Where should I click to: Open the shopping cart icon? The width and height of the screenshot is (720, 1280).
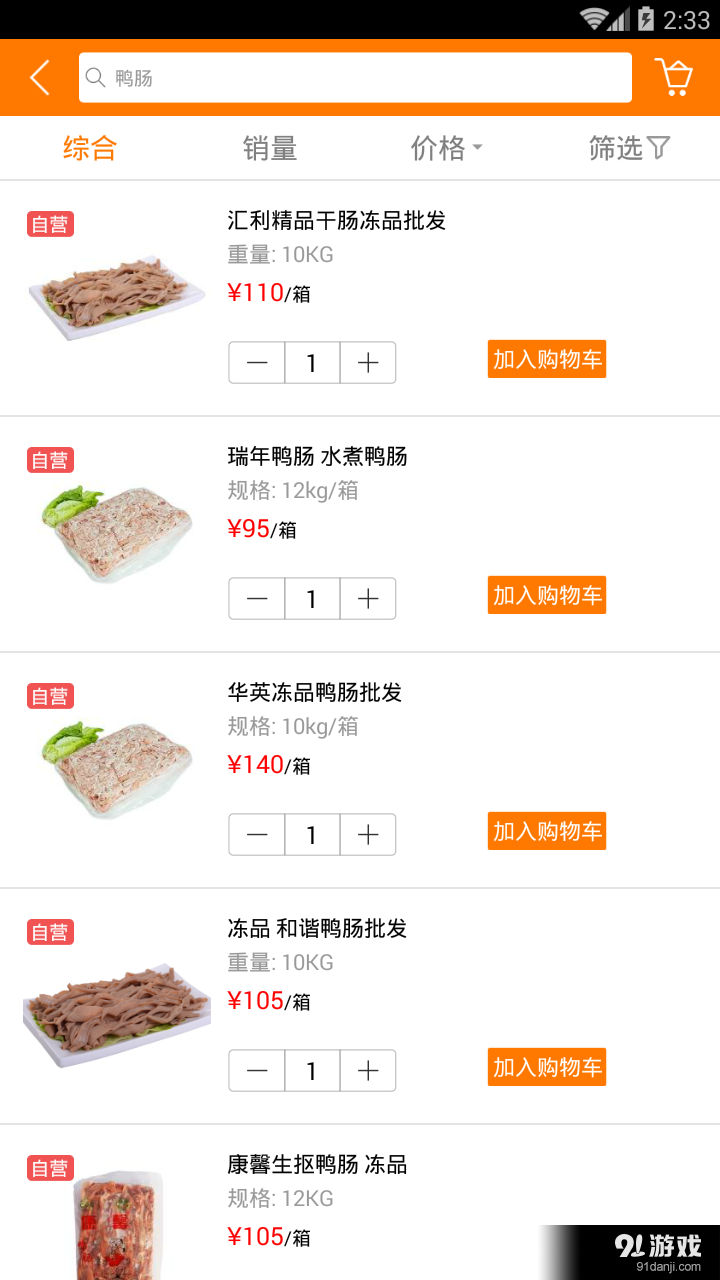[x=675, y=76]
